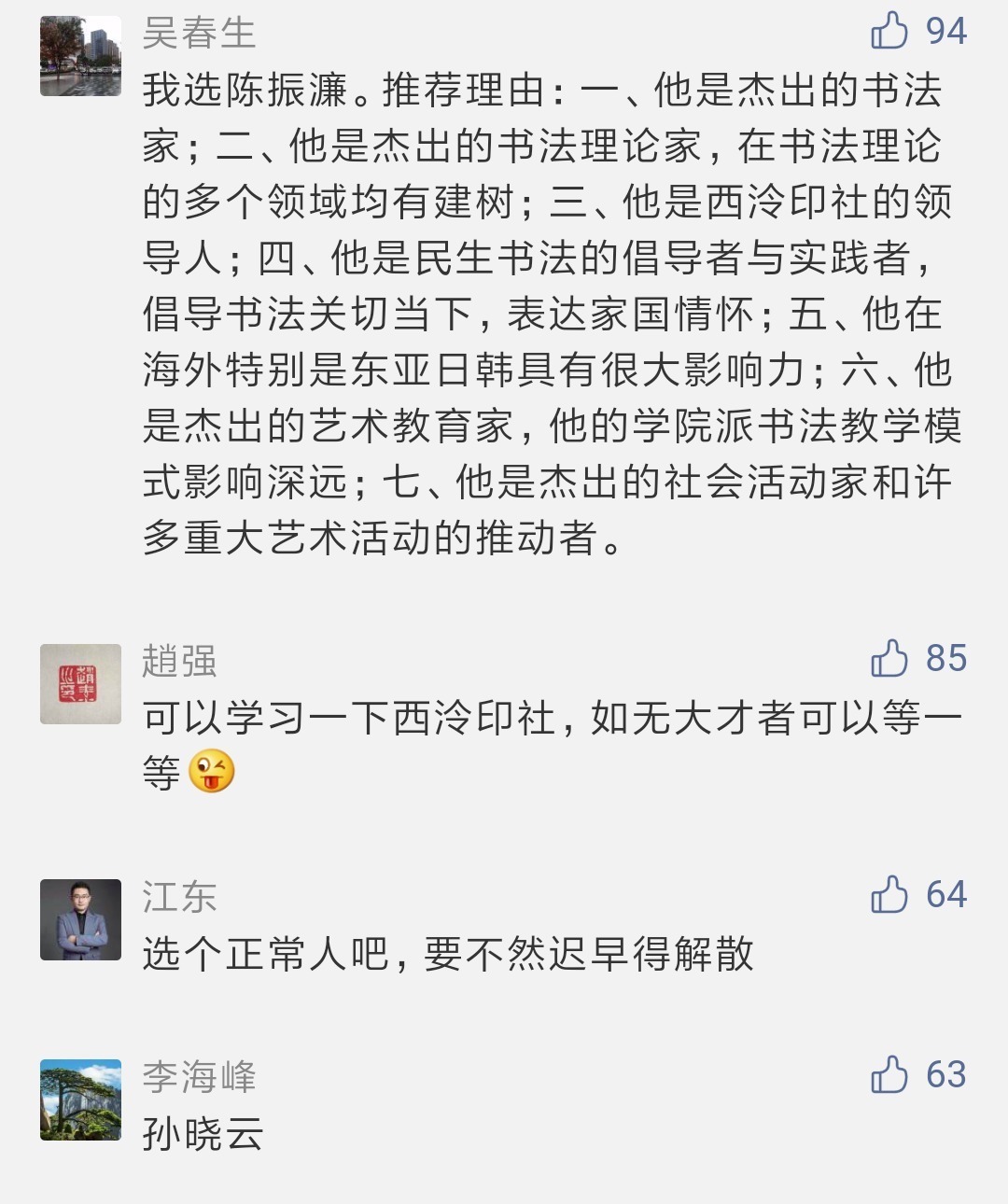Like 吴春生's comment

pyautogui.click(x=889, y=31)
